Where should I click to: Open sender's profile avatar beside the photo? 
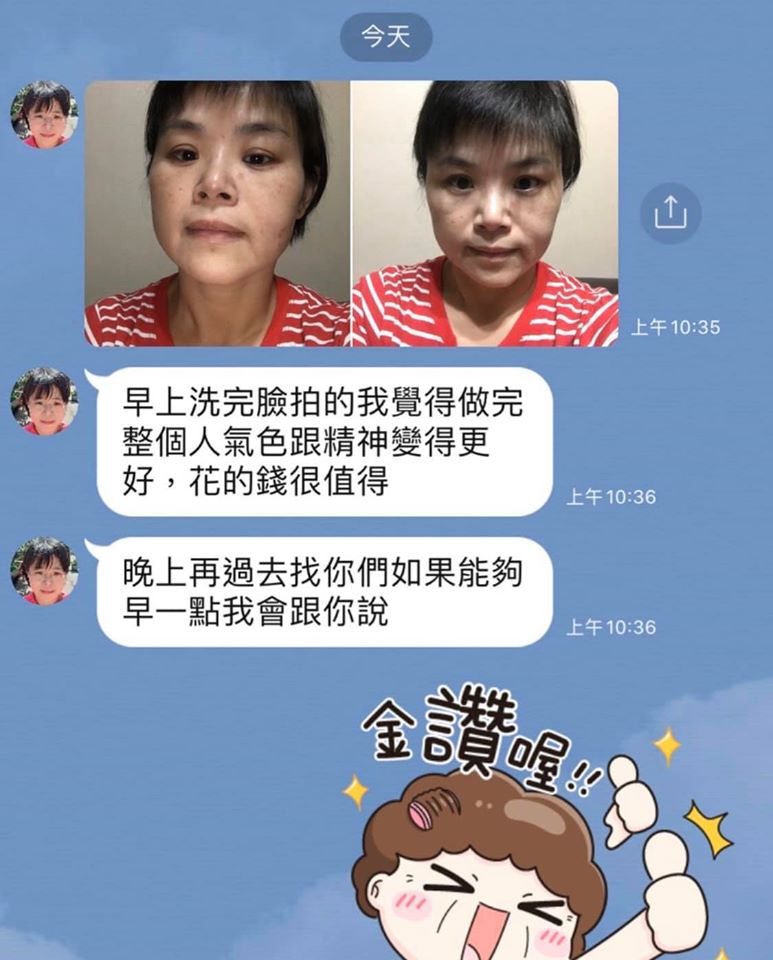43,115
